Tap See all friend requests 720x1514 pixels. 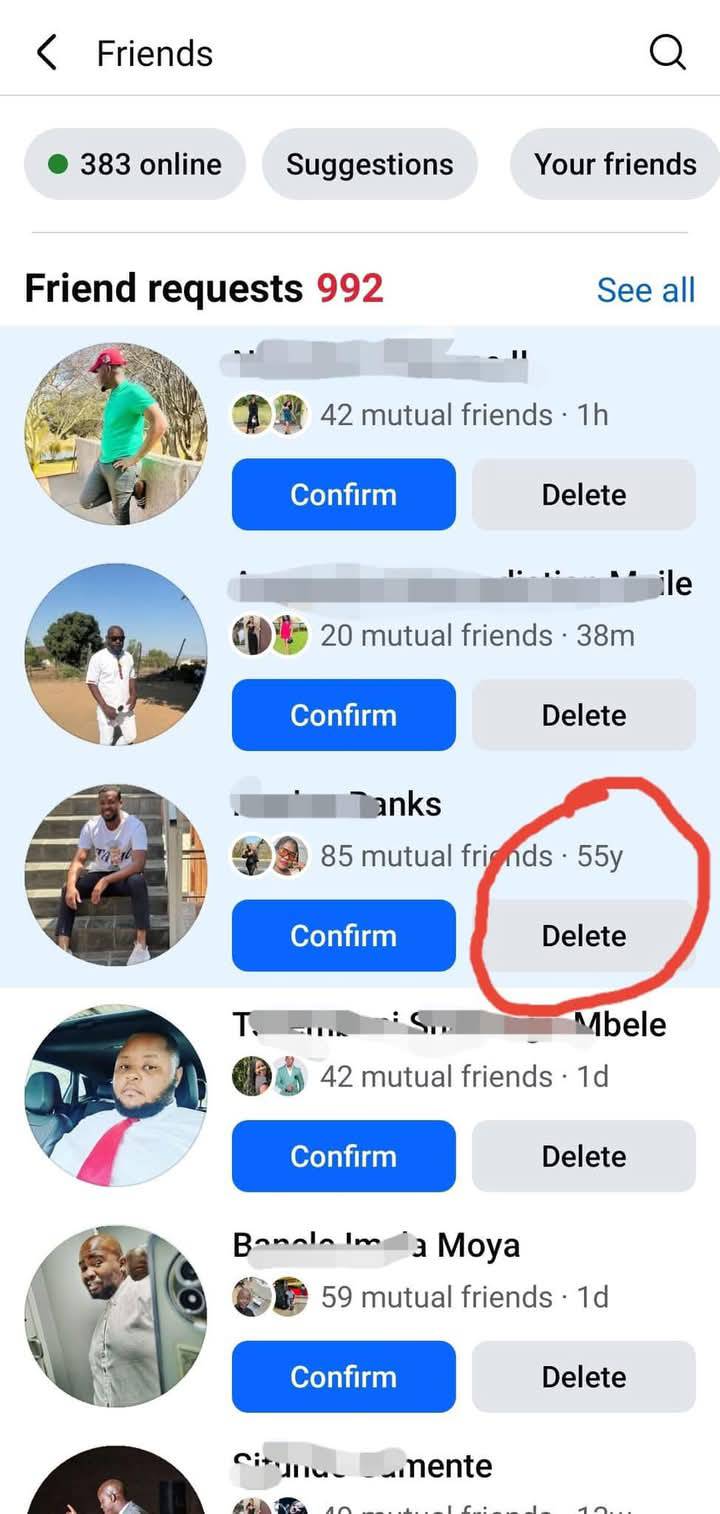646,290
